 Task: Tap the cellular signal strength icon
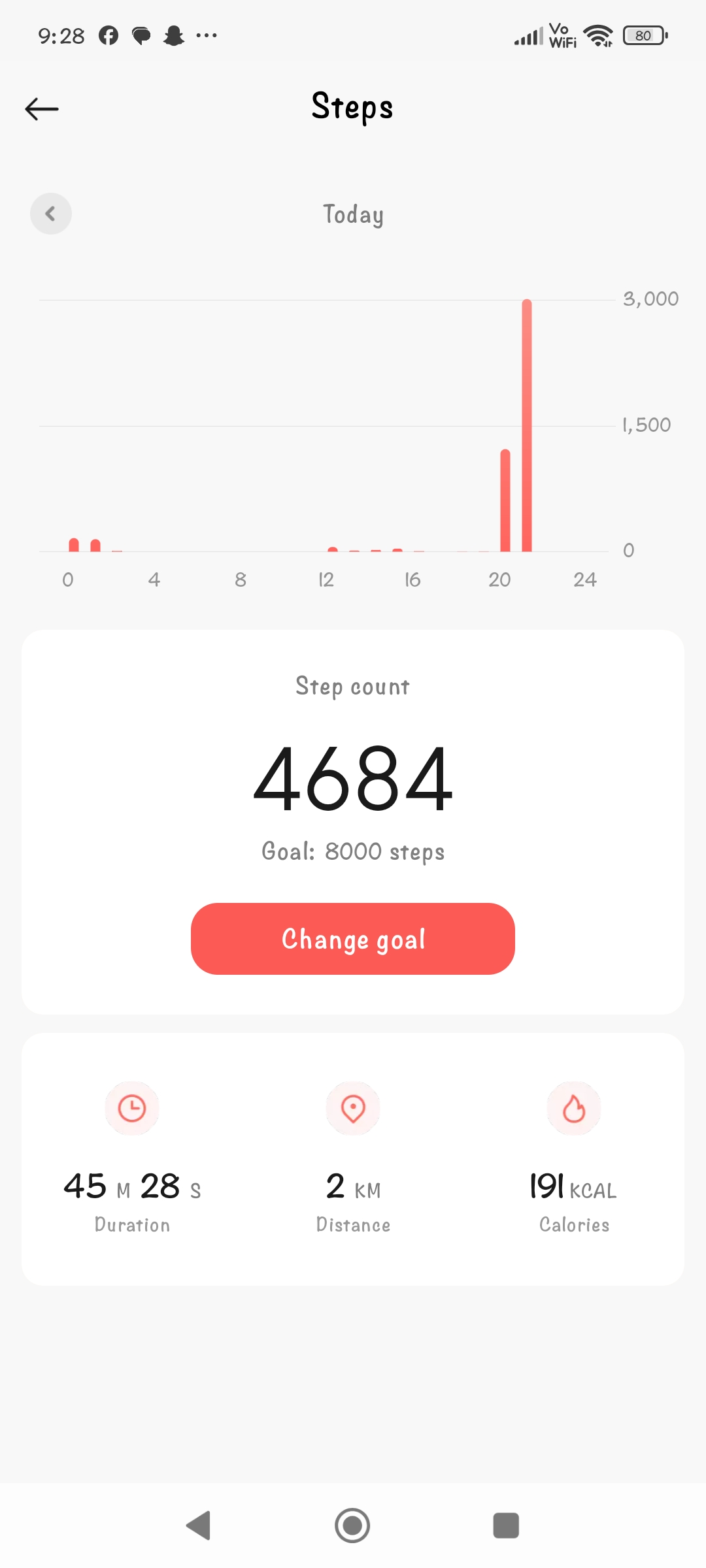click(527, 35)
